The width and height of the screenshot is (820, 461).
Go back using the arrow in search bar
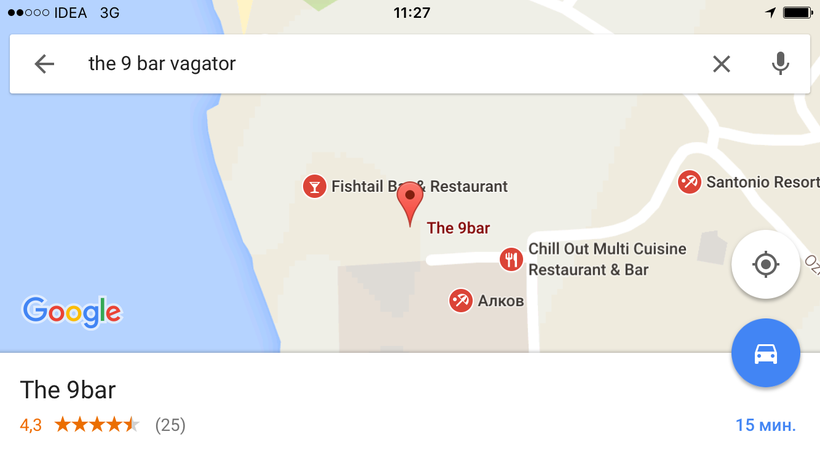click(x=44, y=64)
